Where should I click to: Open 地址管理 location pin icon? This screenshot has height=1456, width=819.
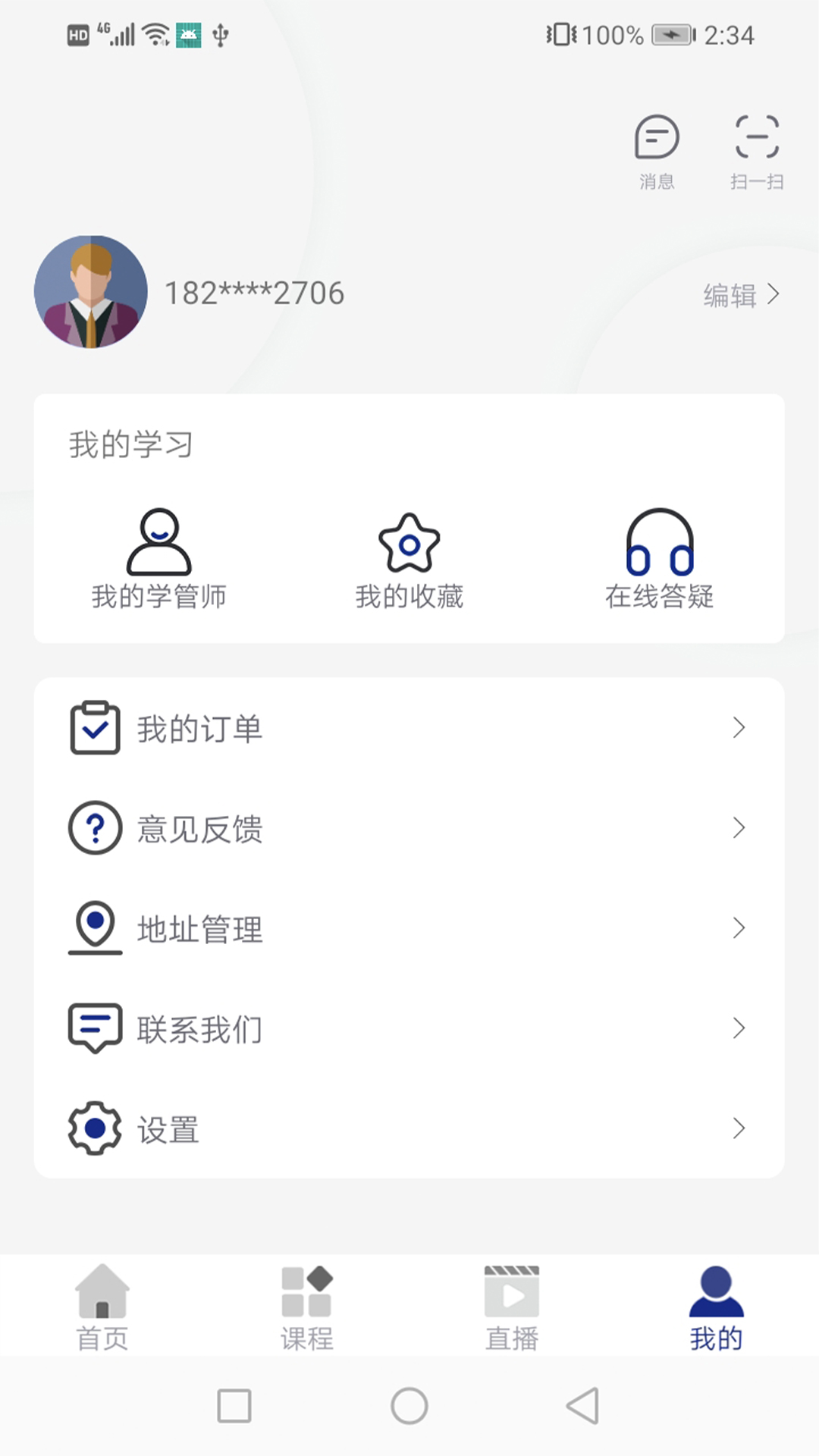(x=94, y=928)
